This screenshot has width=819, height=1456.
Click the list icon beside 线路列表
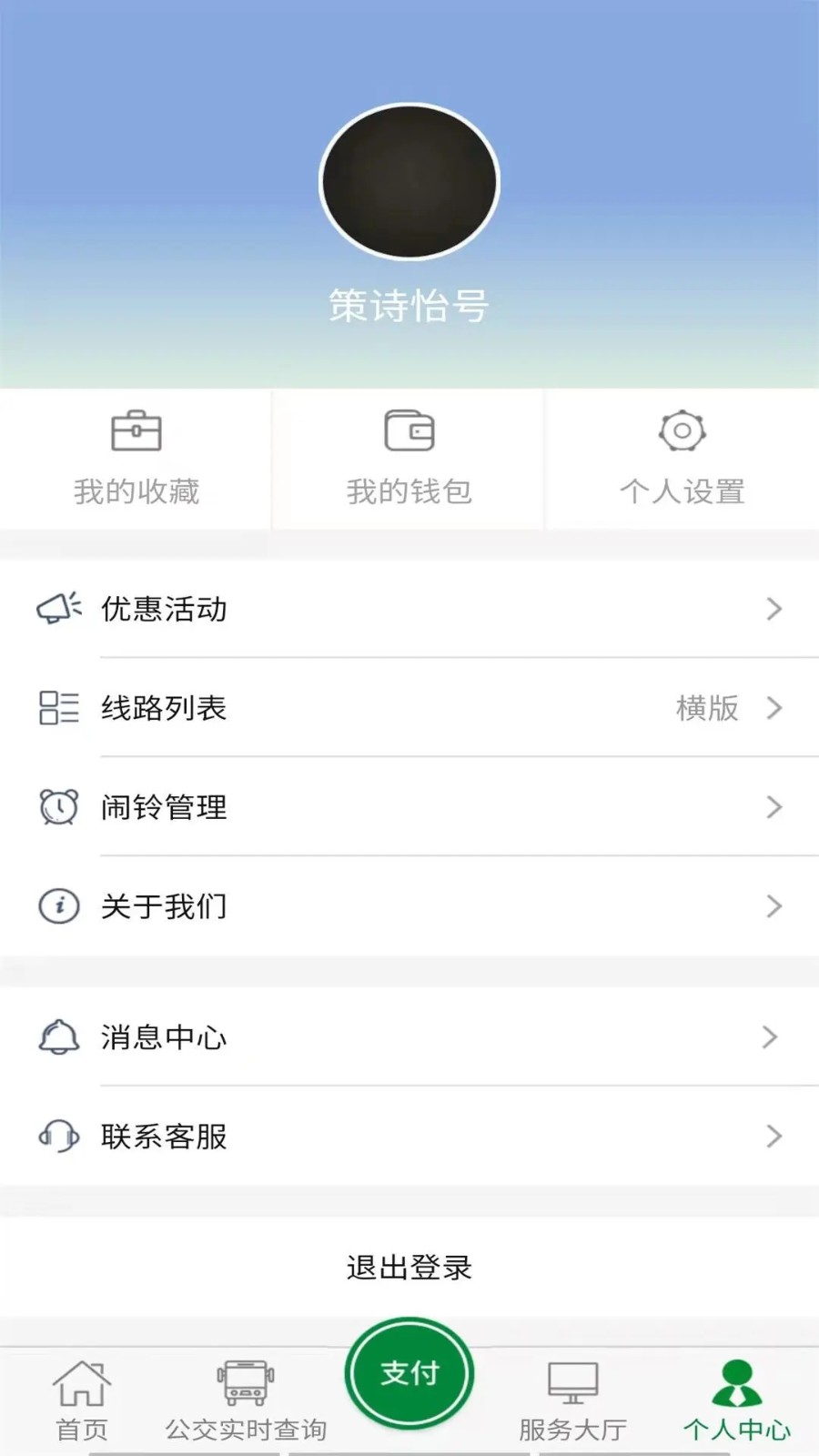56,708
